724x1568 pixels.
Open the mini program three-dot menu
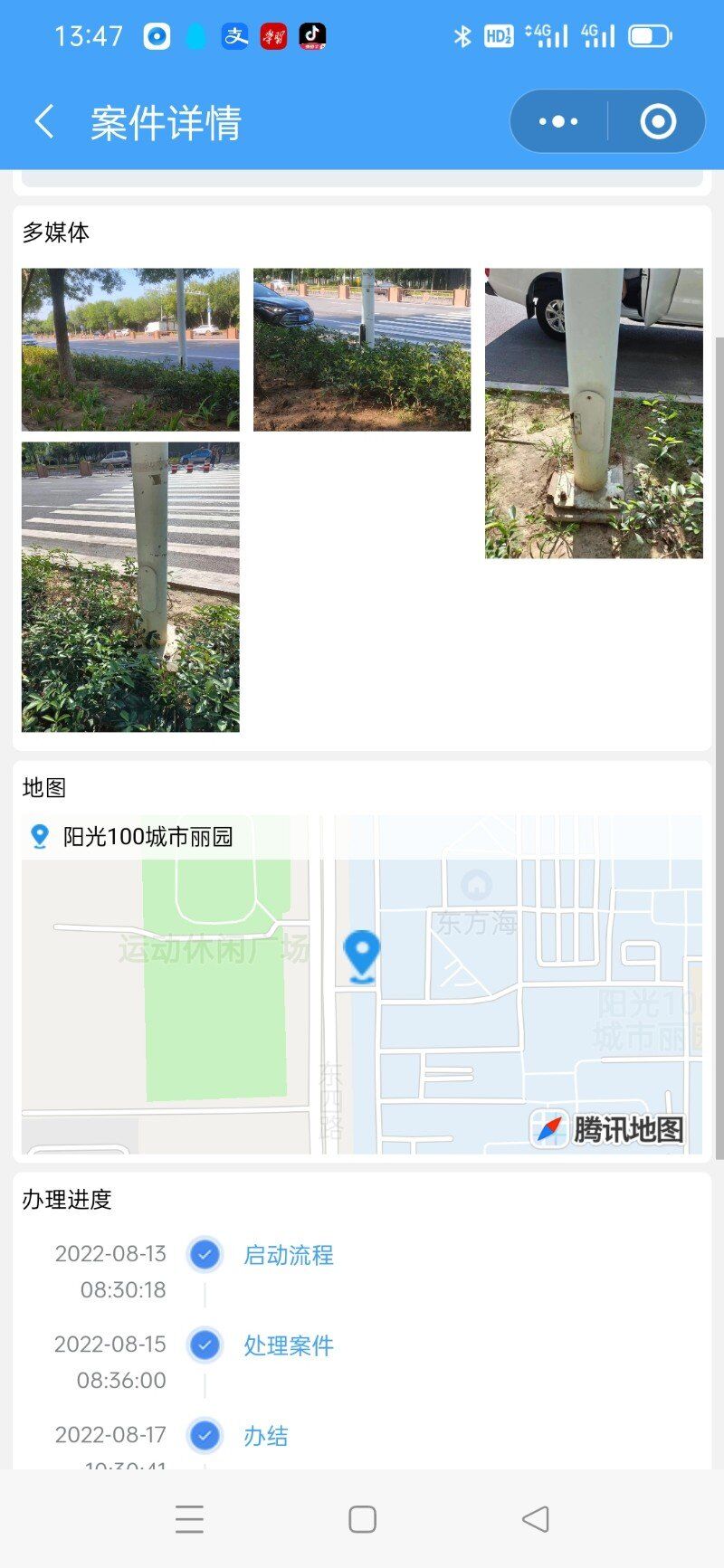(x=558, y=121)
